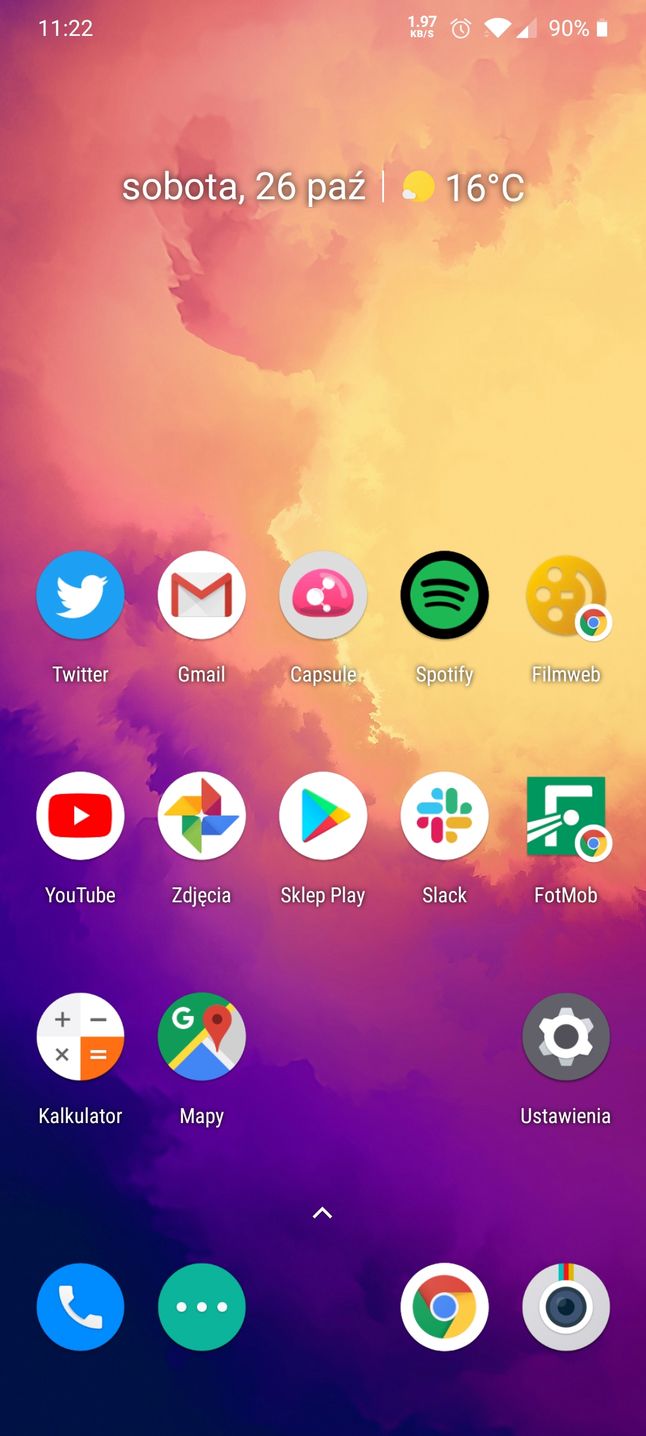Open Sklep Play store
Viewport: 646px width, 1436px height.
point(323,816)
